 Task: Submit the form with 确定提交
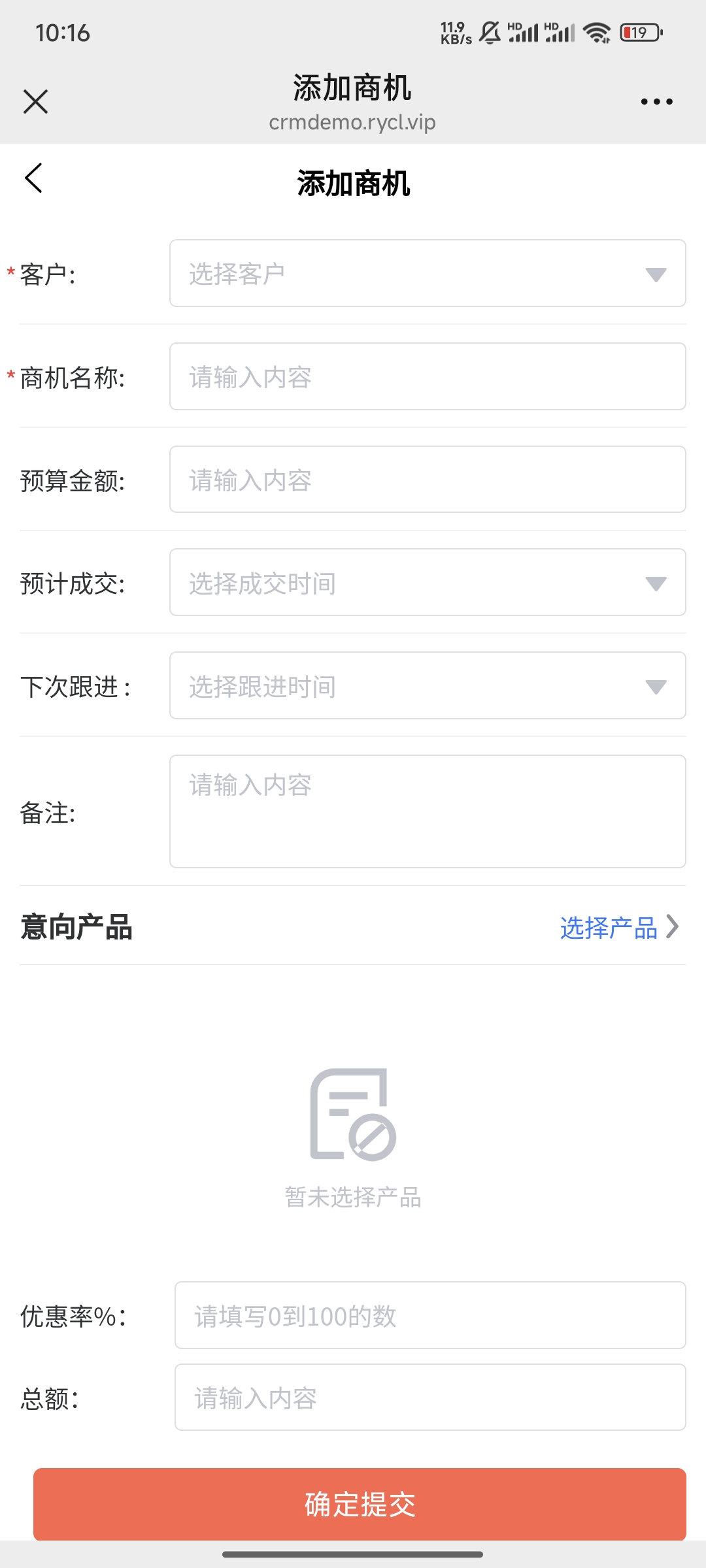point(360,1504)
